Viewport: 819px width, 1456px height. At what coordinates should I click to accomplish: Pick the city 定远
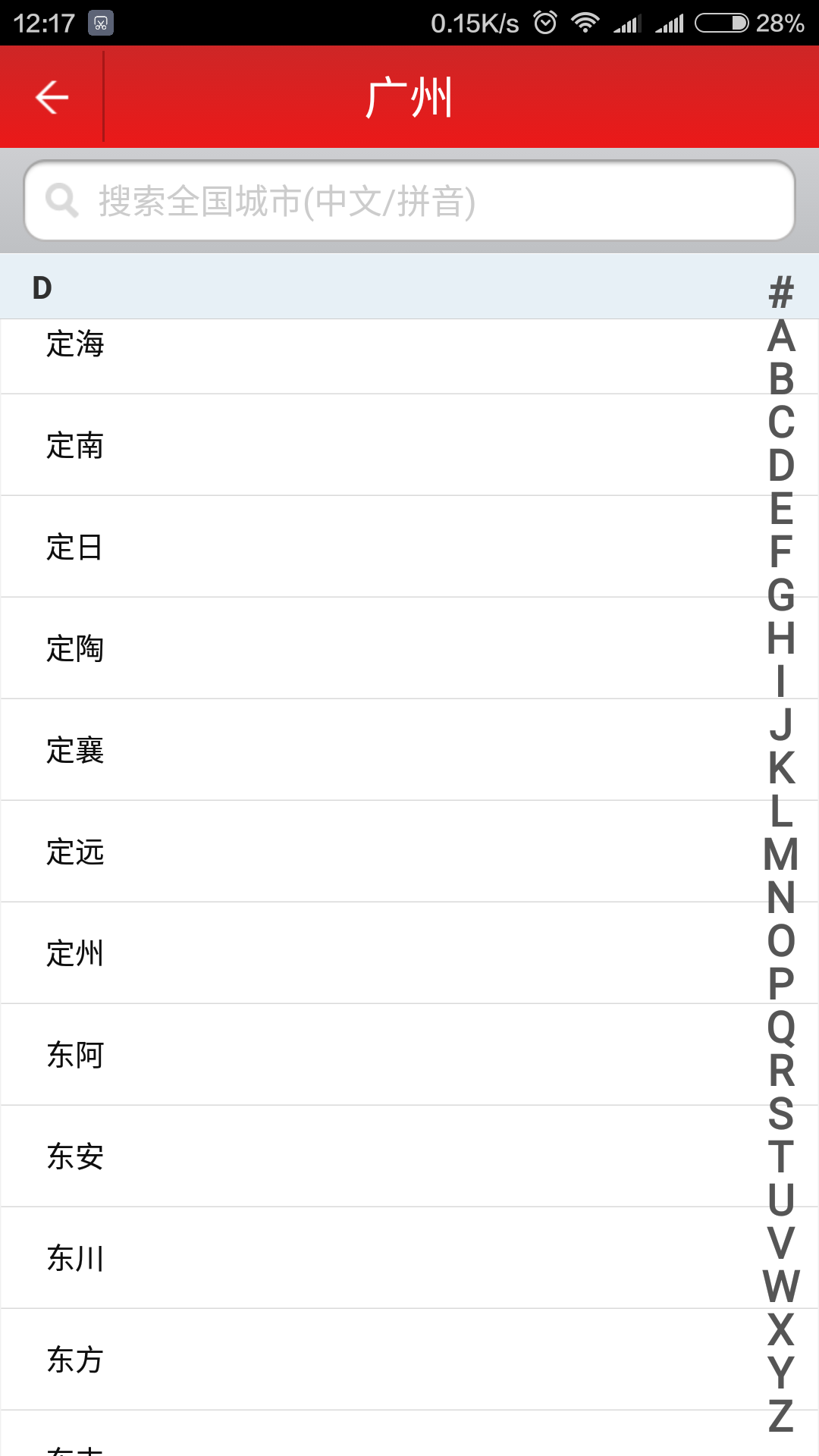(x=76, y=852)
